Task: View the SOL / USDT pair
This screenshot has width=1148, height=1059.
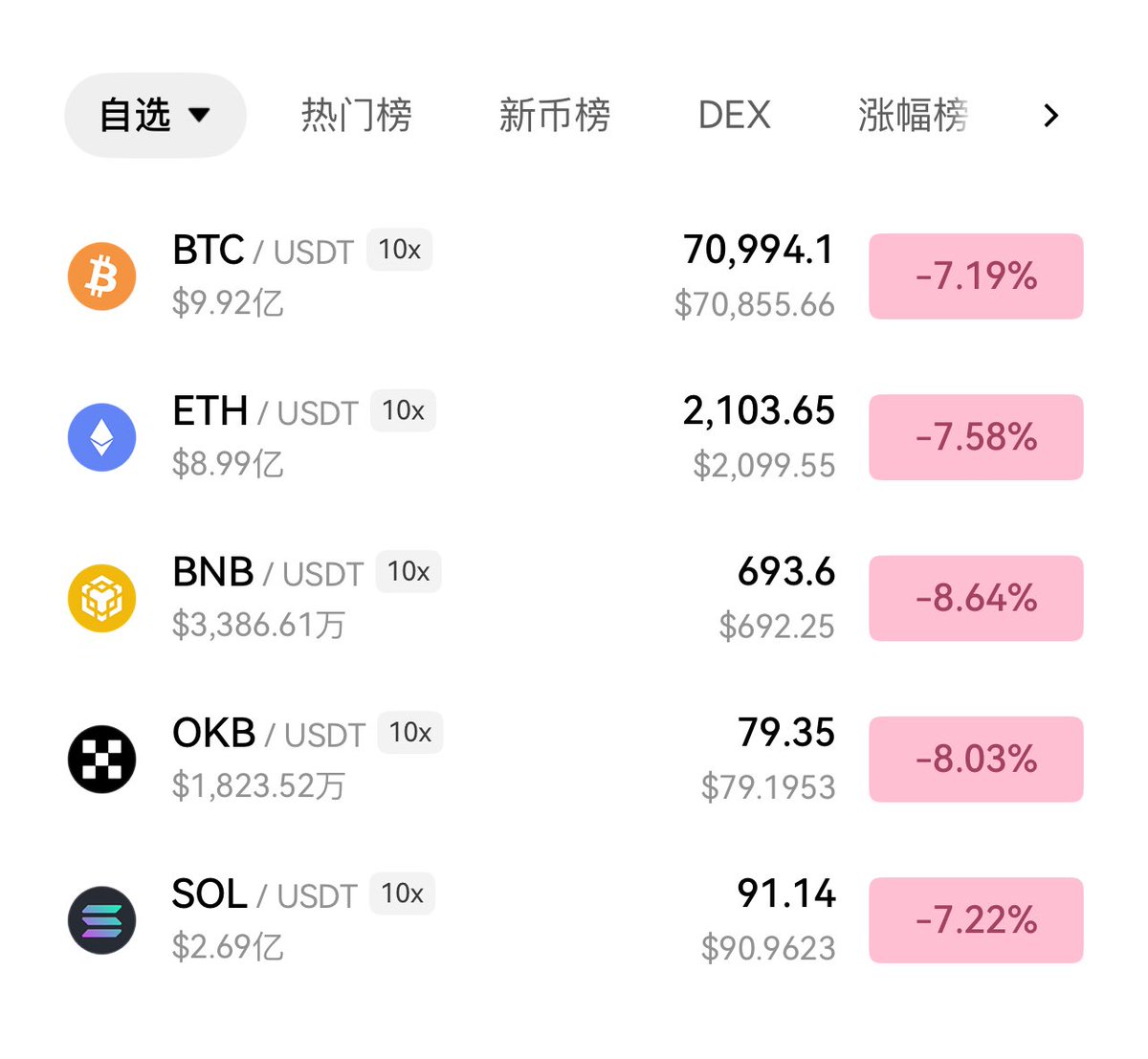Action: pos(265,894)
